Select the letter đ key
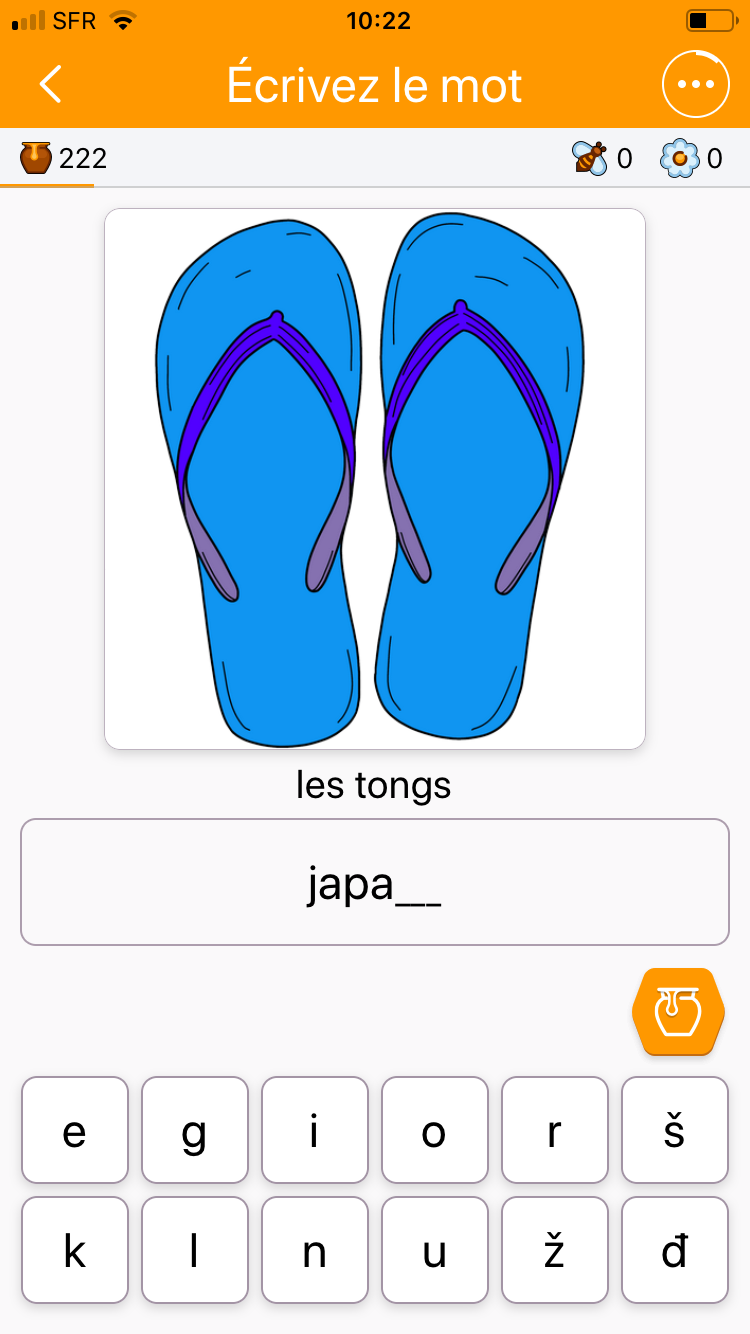The width and height of the screenshot is (750, 1334). click(x=675, y=1250)
